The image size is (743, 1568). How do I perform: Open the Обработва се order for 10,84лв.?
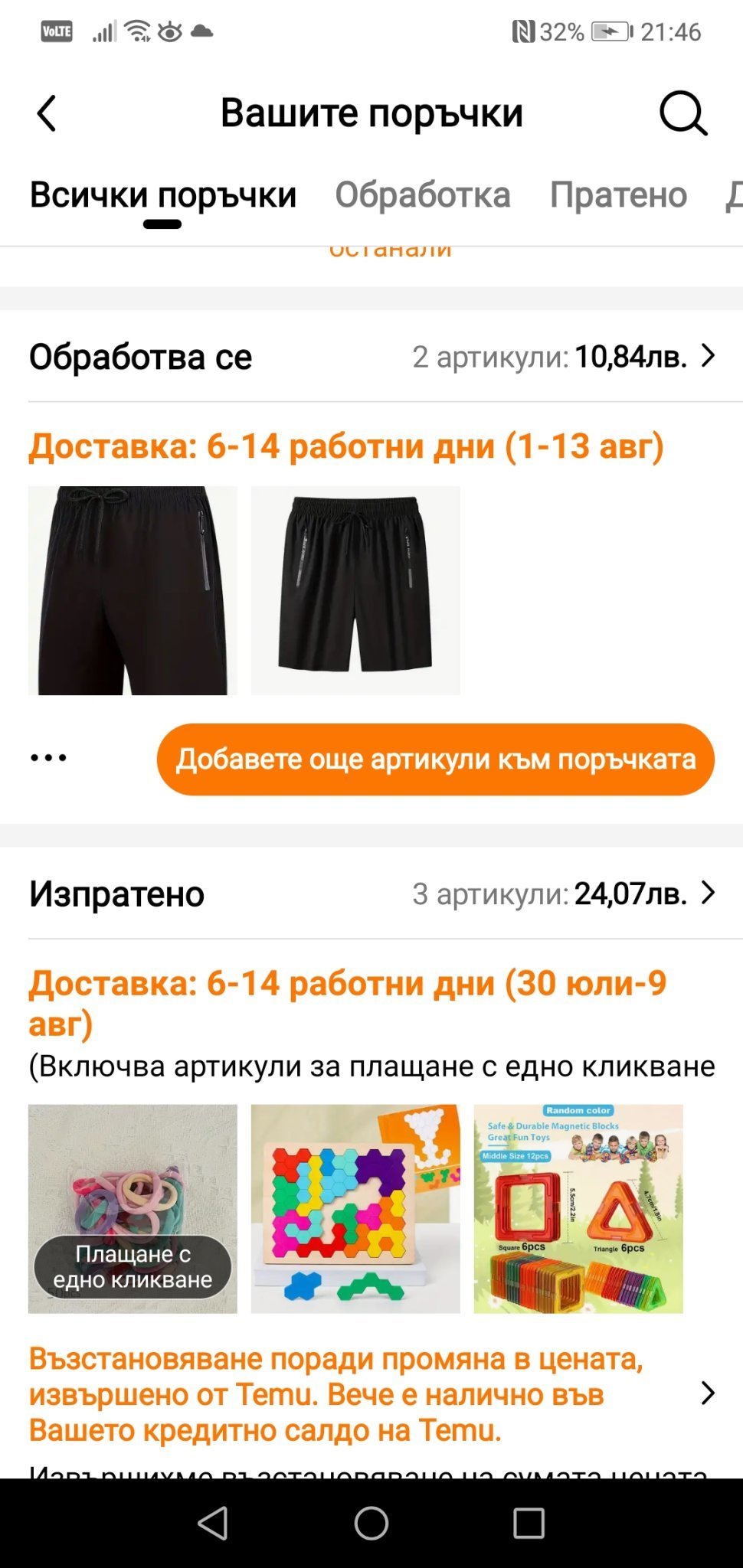371,357
